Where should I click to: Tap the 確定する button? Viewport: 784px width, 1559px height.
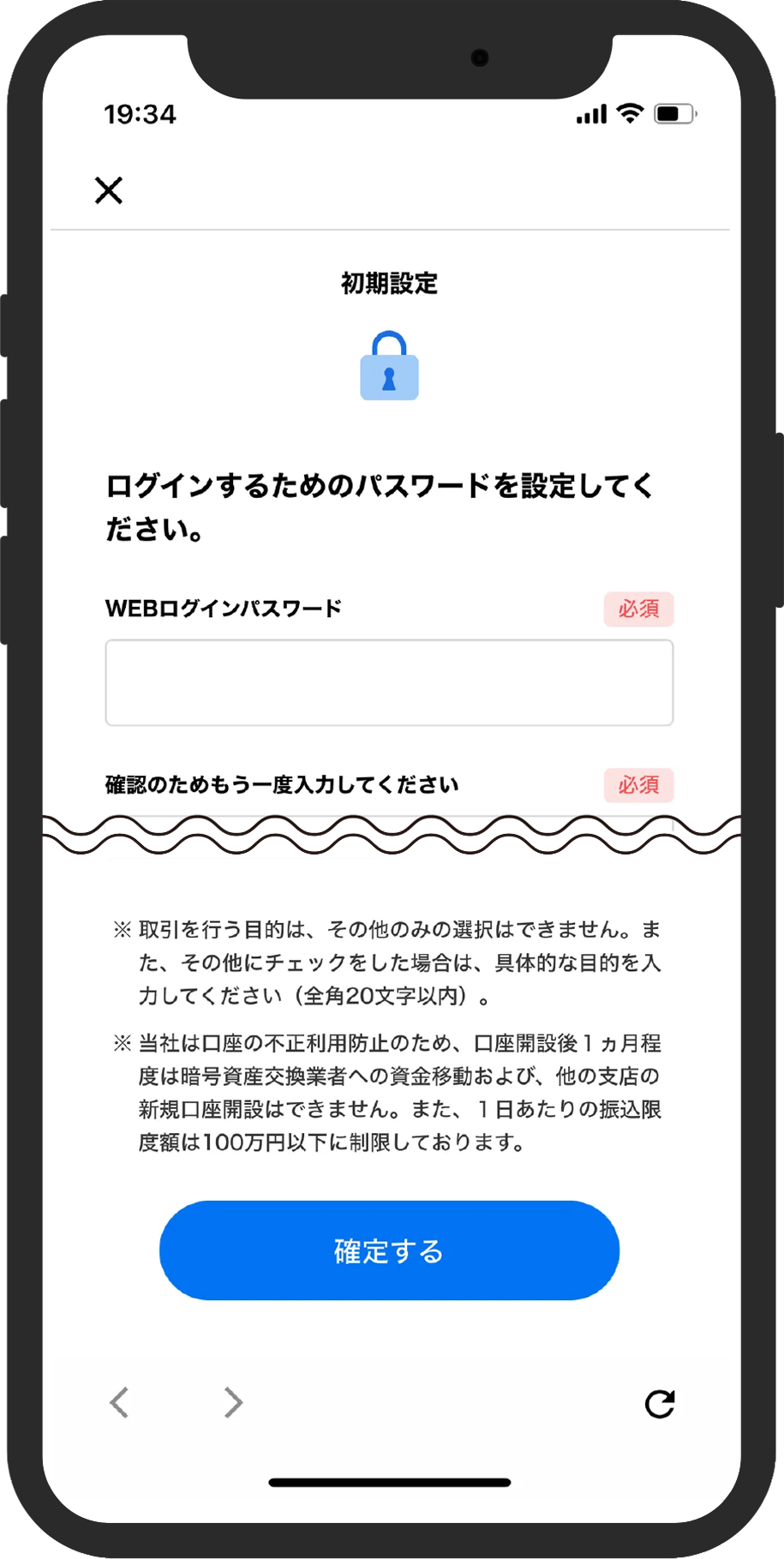click(389, 1250)
